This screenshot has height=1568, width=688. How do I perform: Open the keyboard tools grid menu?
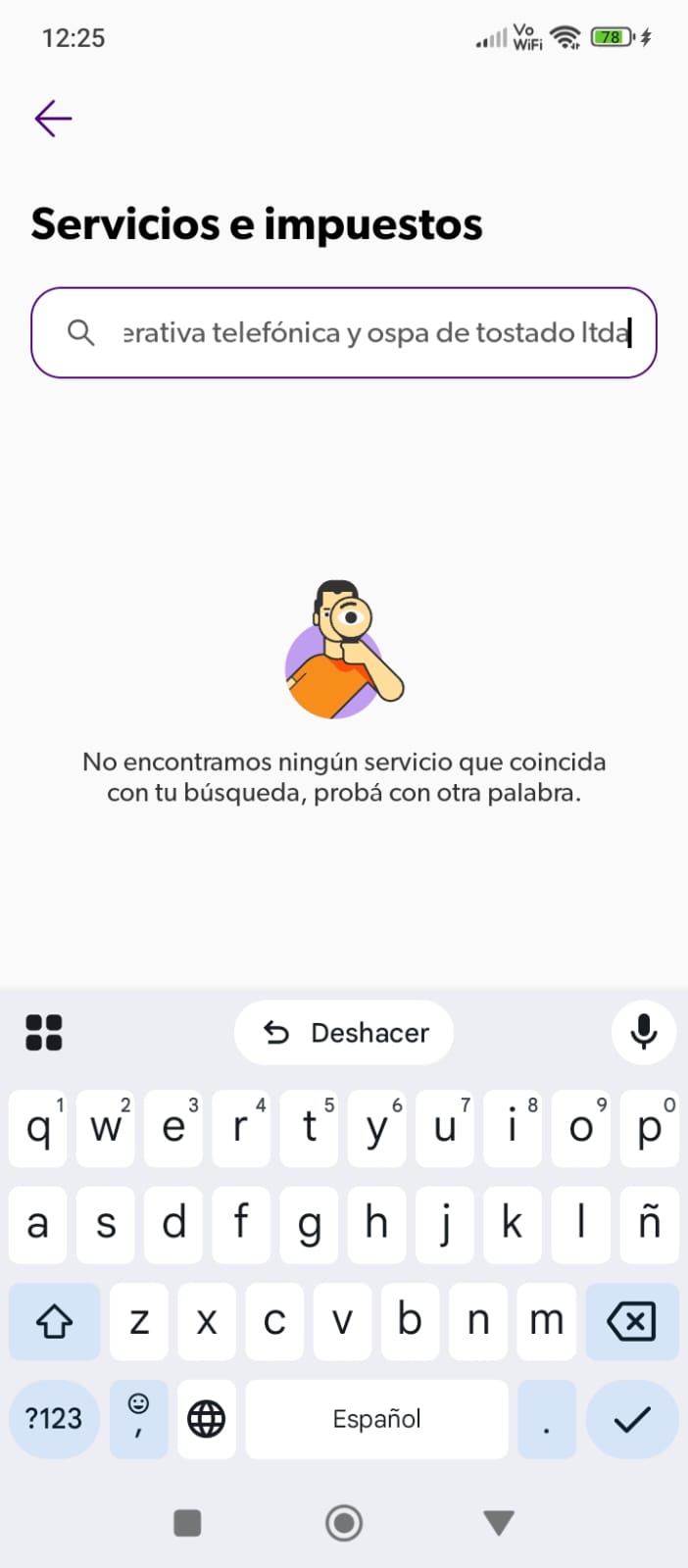click(43, 1032)
